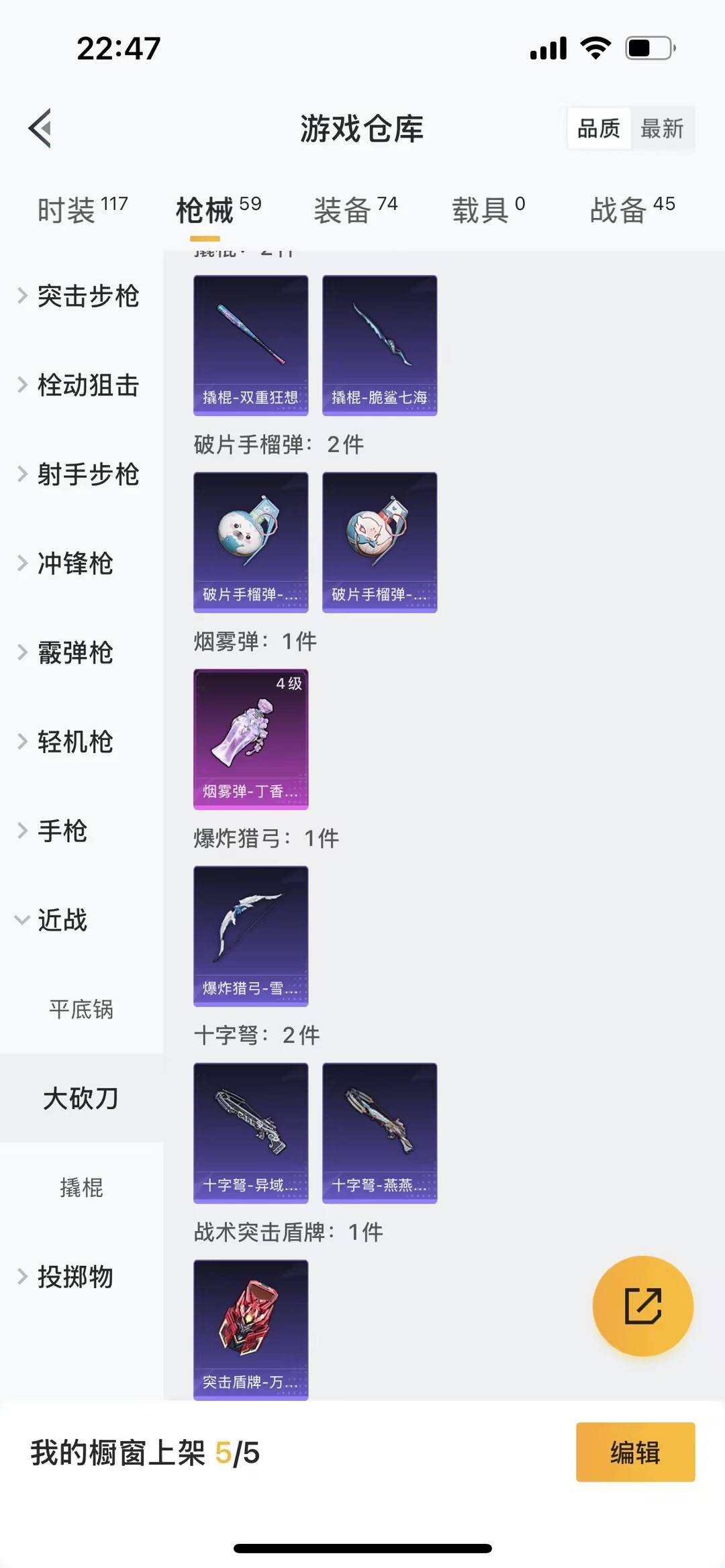This screenshot has height=1568, width=725.
Task: Select the 撬棍-脆鲨七海 item
Action: [x=379, y=346]
